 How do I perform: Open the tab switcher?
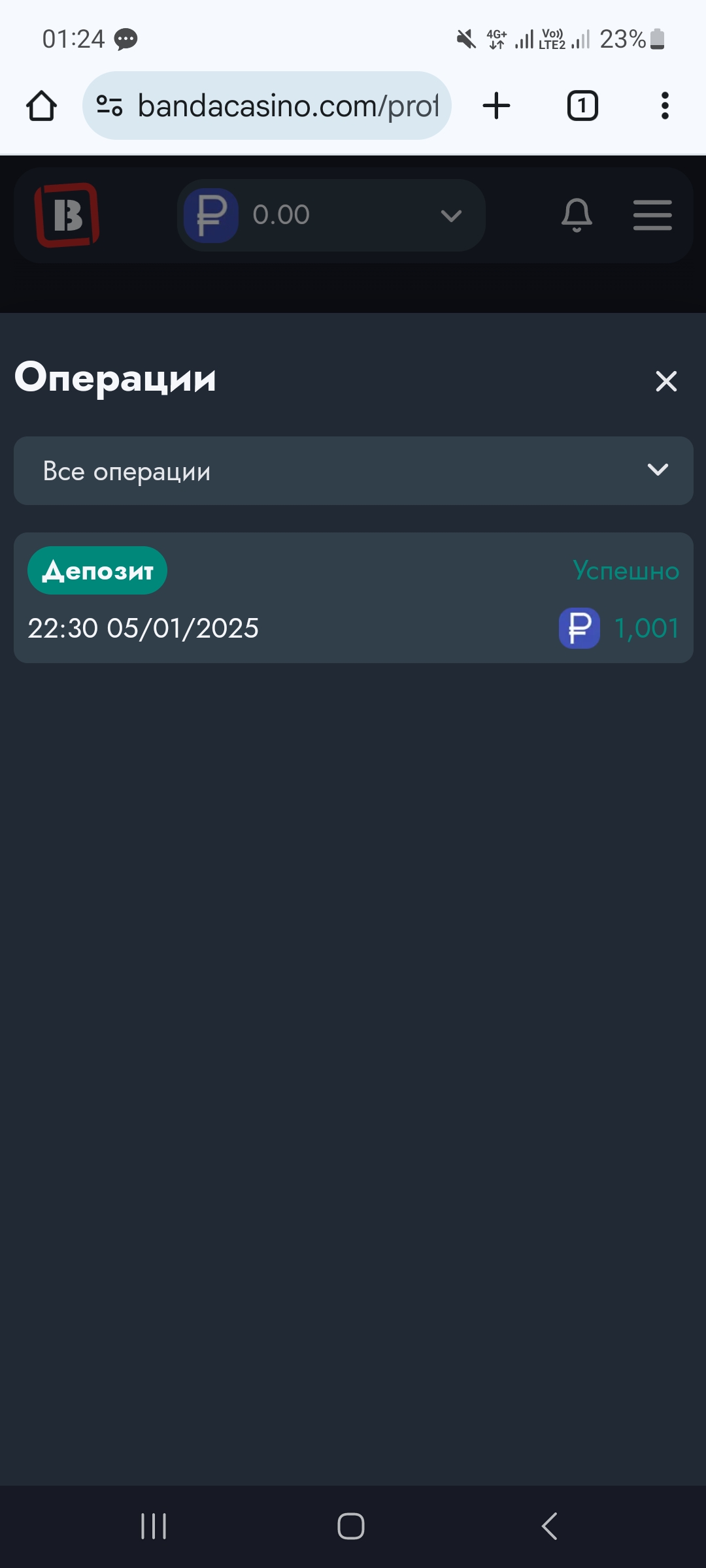pos(582,105)
